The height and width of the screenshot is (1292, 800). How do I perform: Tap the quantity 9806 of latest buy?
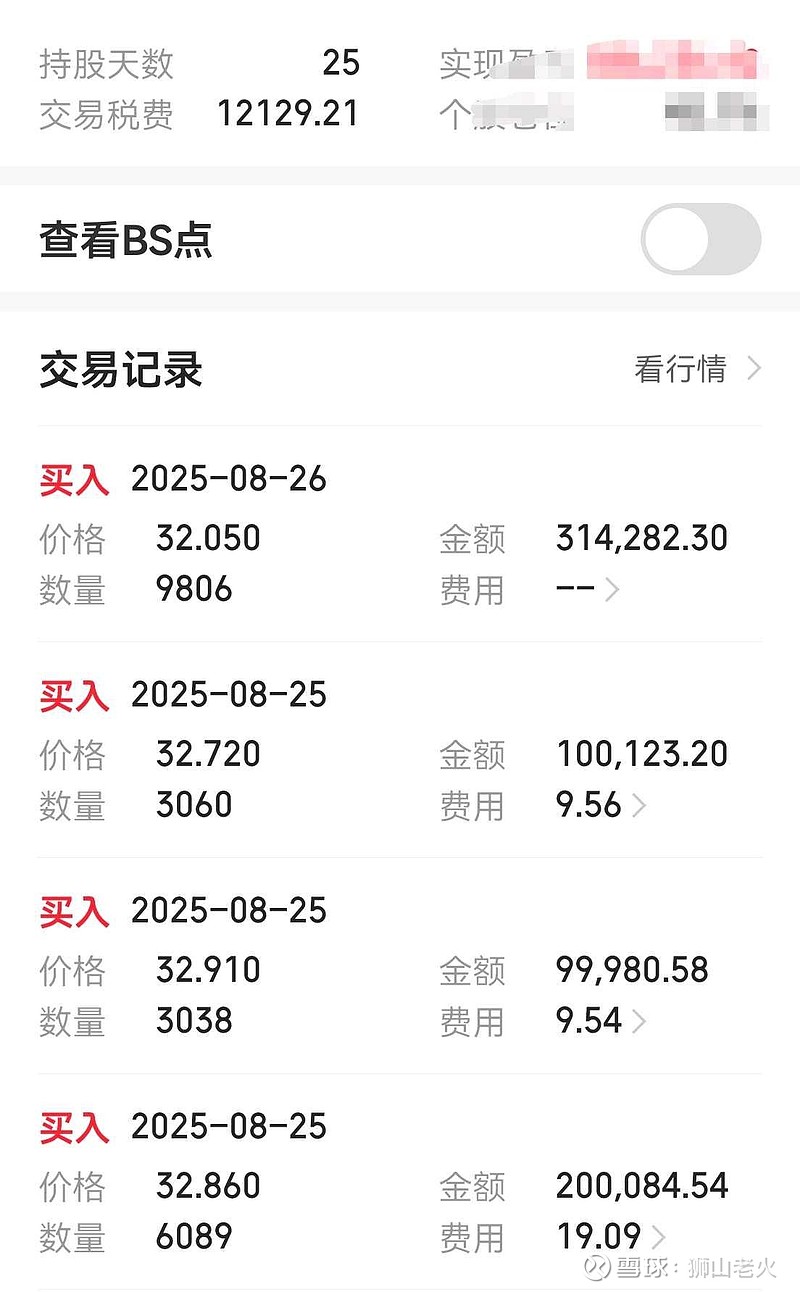[197, 589]
